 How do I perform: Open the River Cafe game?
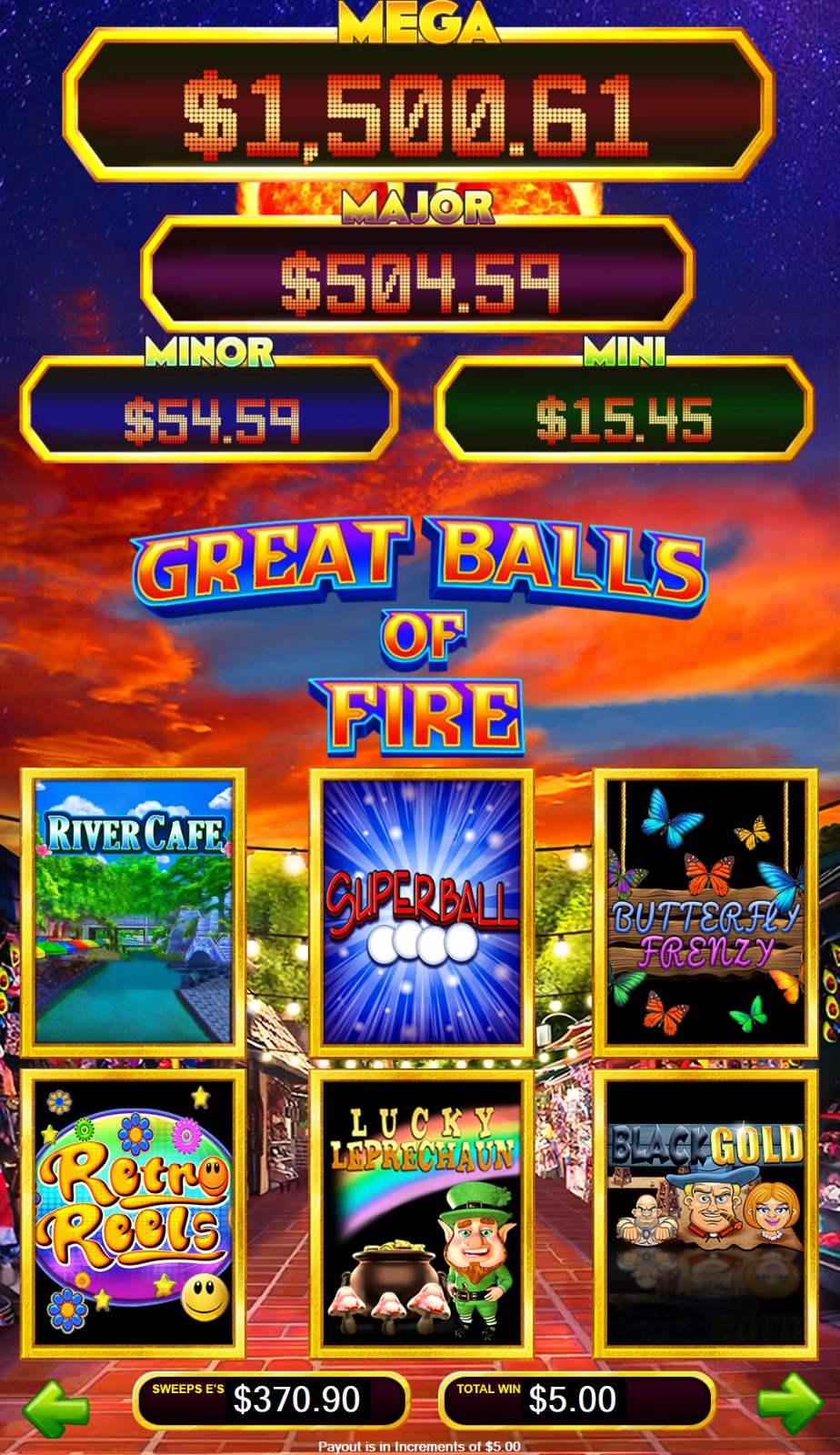pos(134,912)
